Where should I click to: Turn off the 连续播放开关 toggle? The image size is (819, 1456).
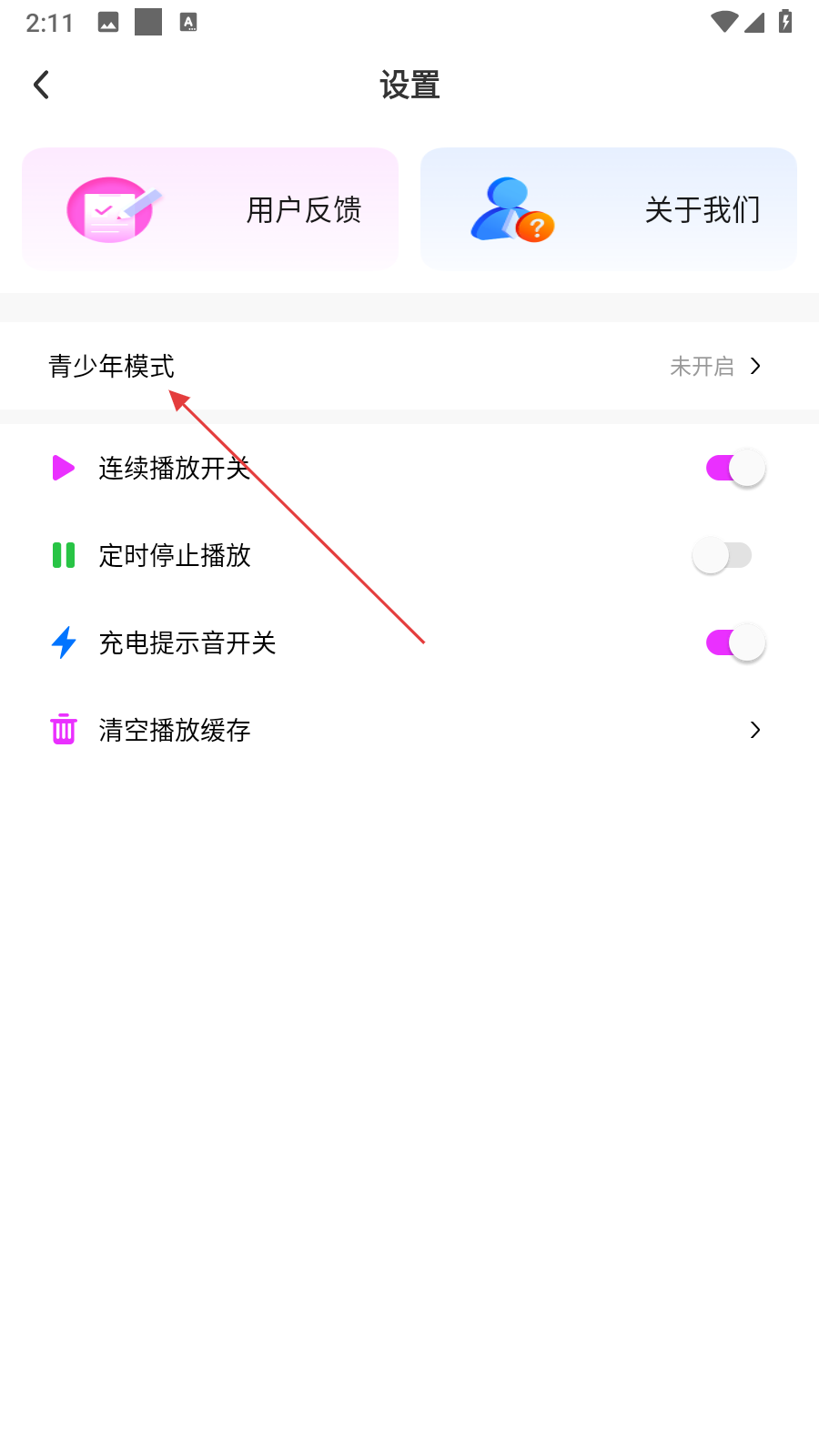(734, 469)
